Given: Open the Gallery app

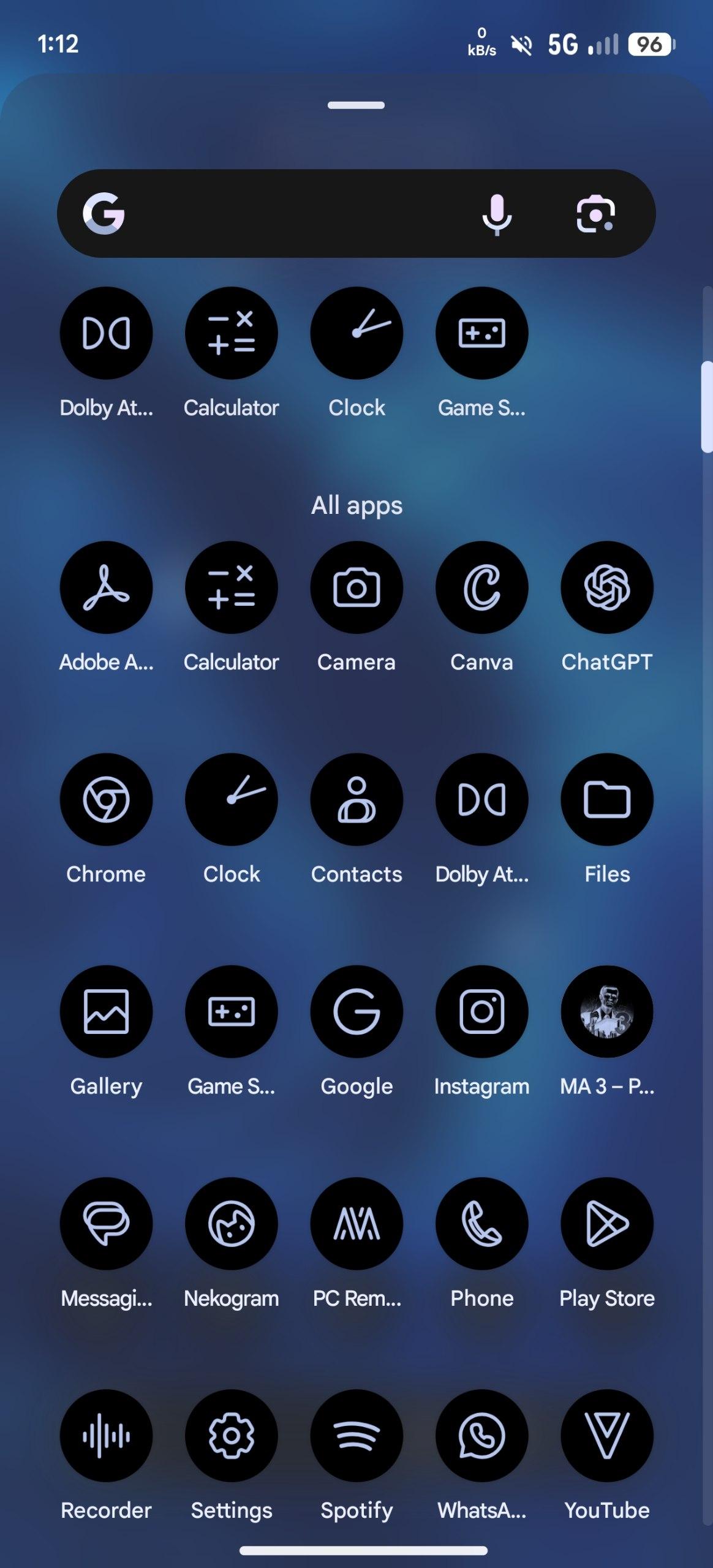Looking at the screenshot, I should pos(106,1011).
